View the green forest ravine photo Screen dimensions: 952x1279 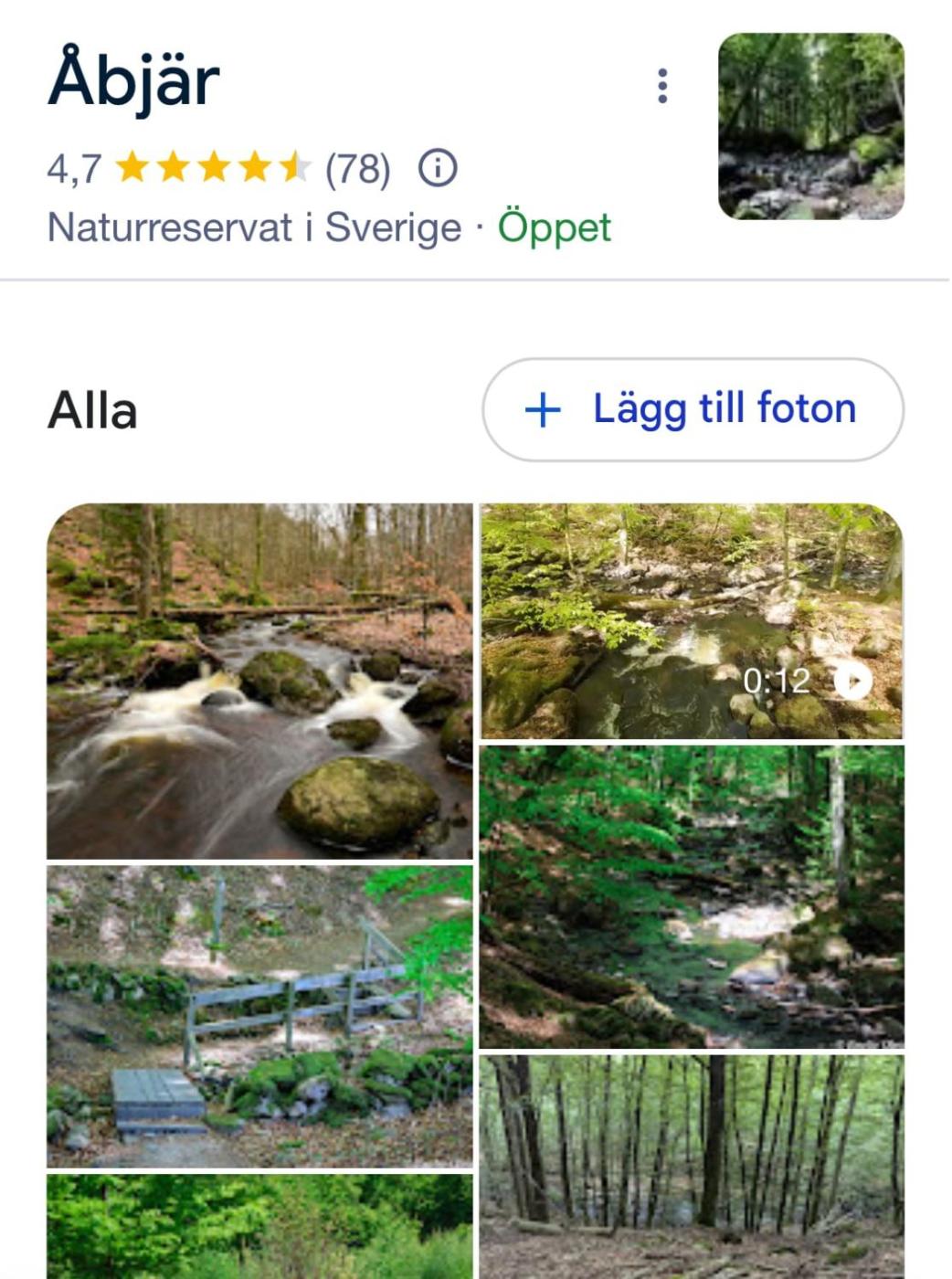coord(692,897)
